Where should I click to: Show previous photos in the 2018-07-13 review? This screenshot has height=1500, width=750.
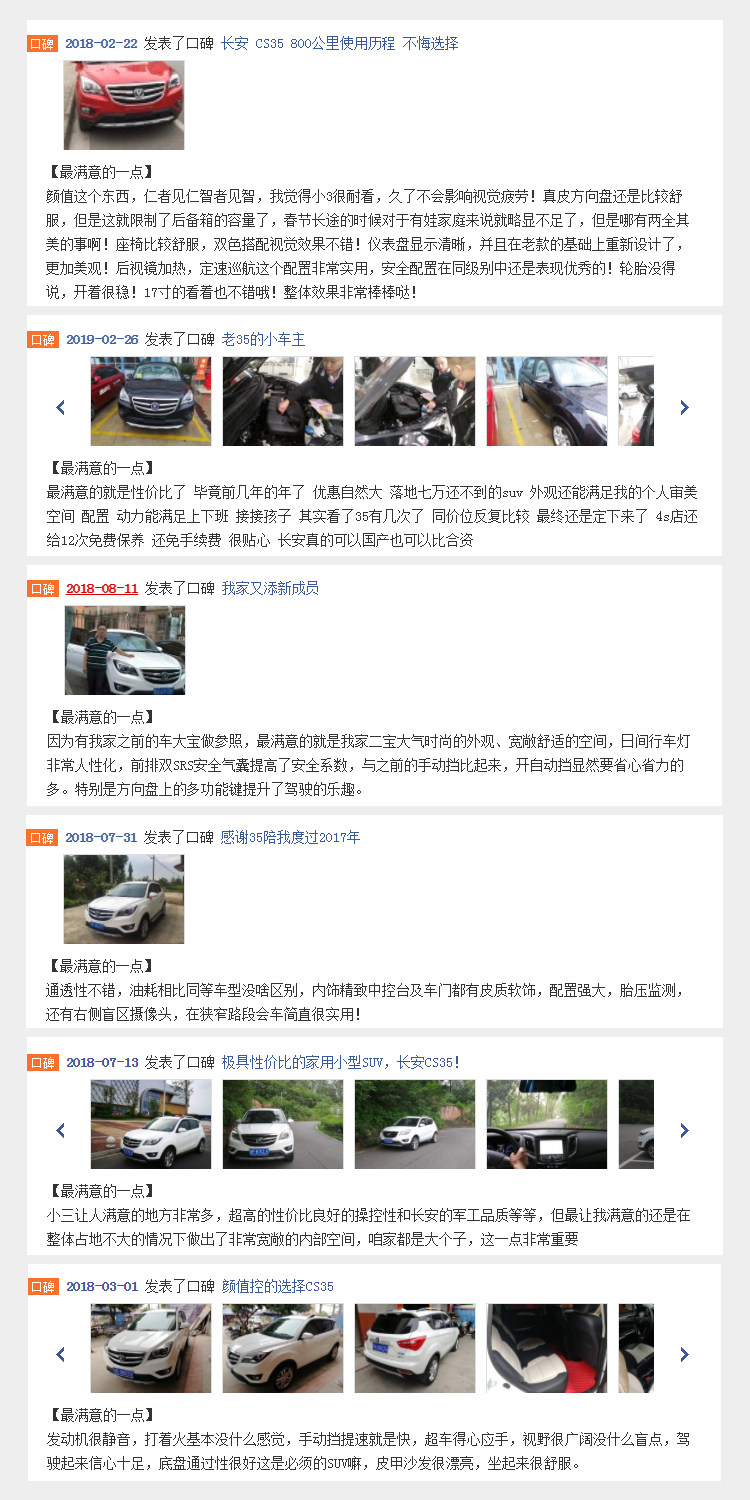(x=60, y=1130)
